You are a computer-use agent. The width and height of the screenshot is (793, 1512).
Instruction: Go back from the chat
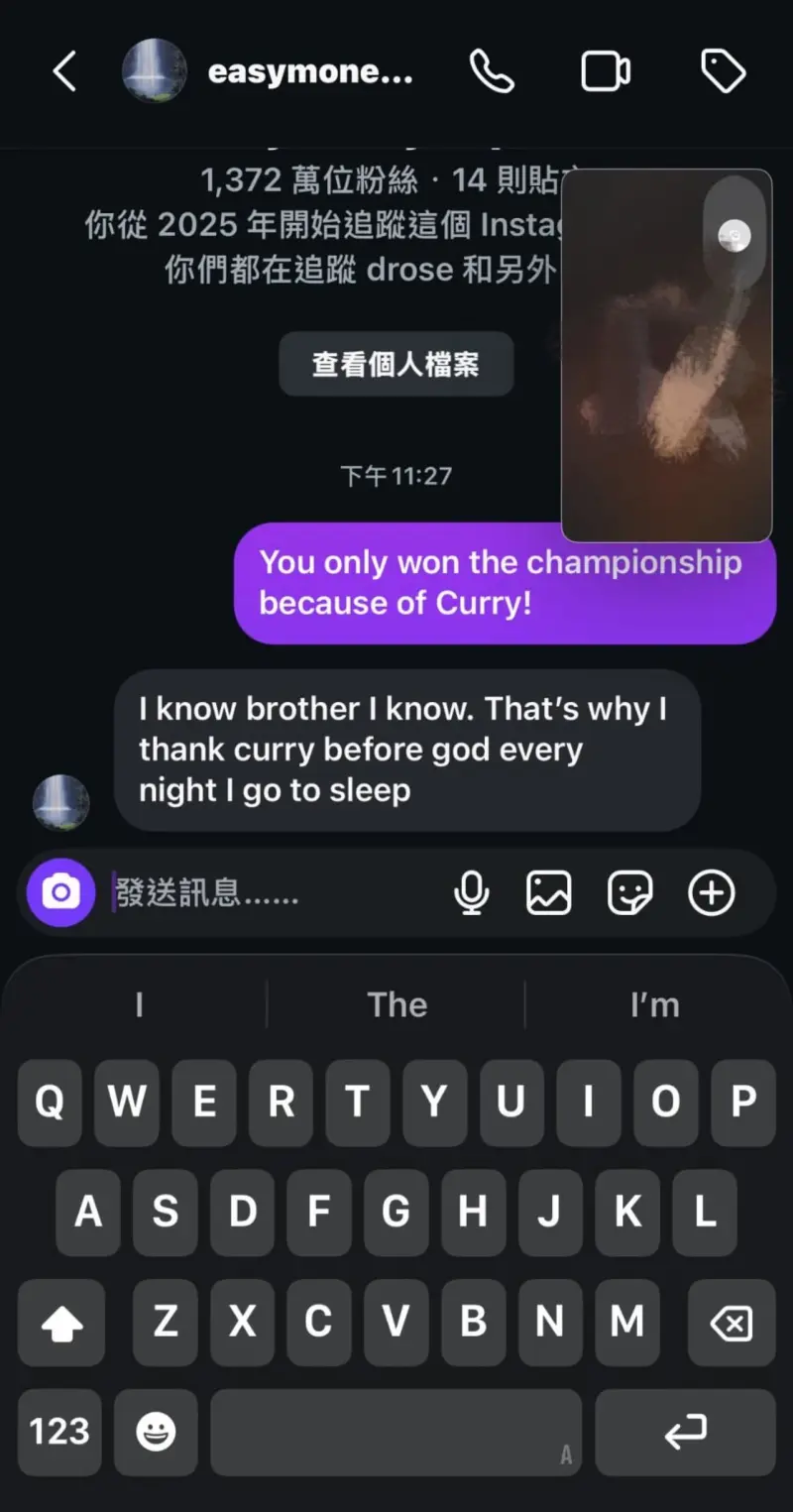pyautogui.click(x=64, y=71)
